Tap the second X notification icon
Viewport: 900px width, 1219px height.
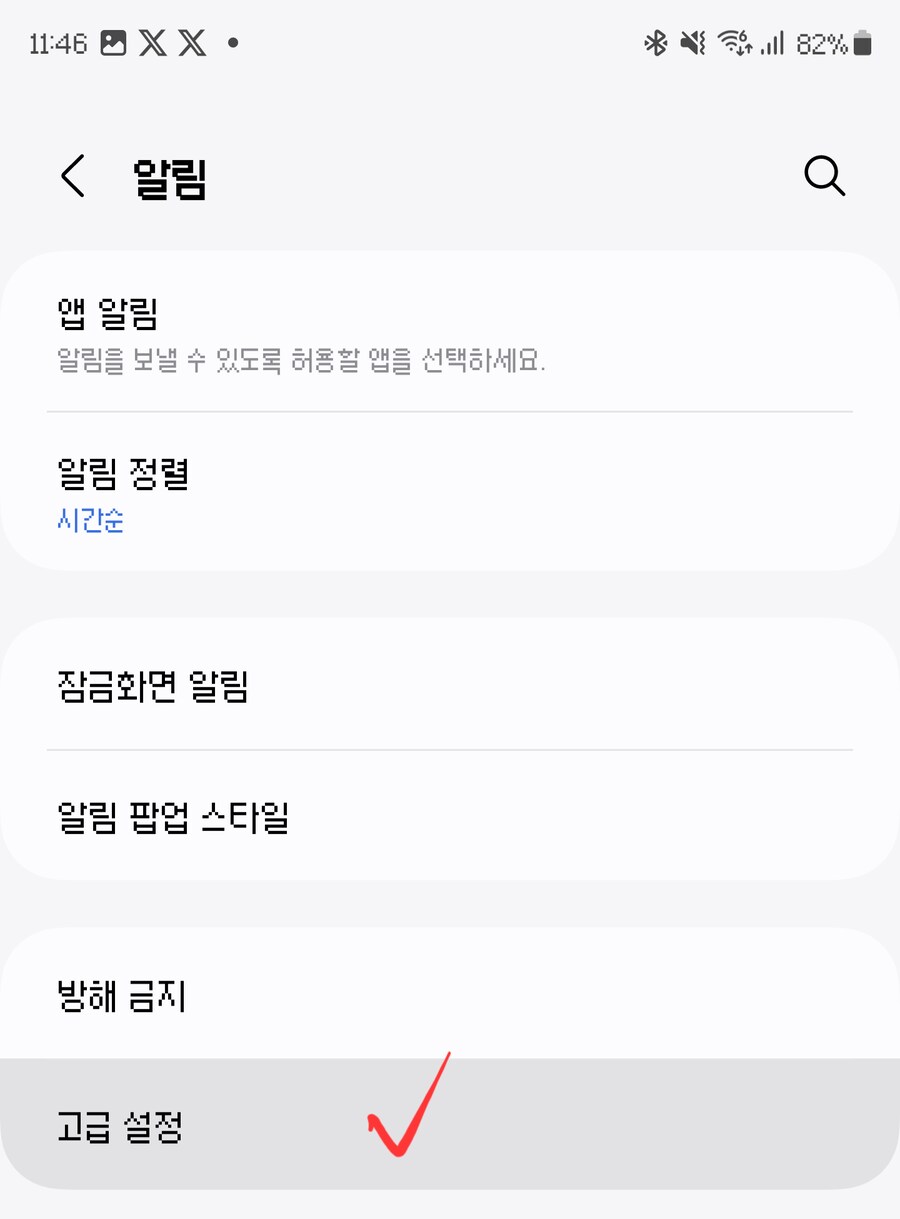[x=193, y=43]
